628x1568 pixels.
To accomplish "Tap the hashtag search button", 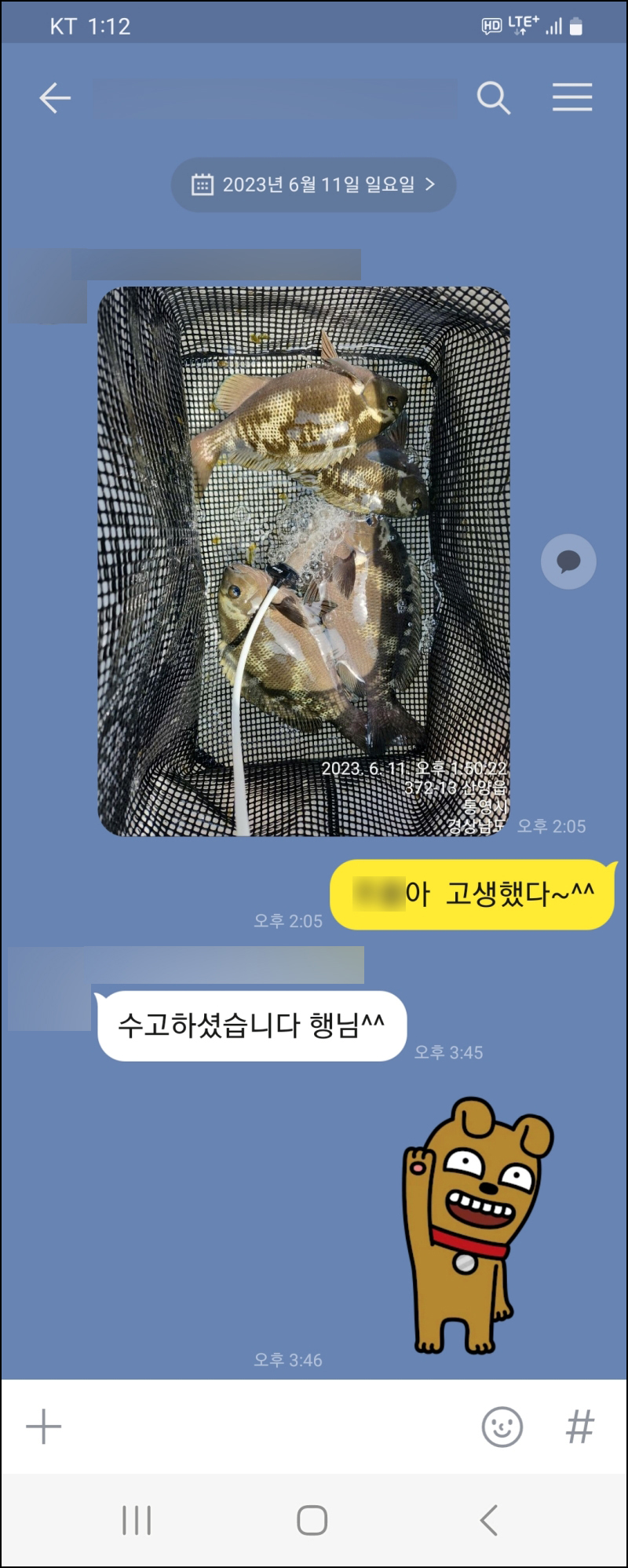I will (579, 1426).
